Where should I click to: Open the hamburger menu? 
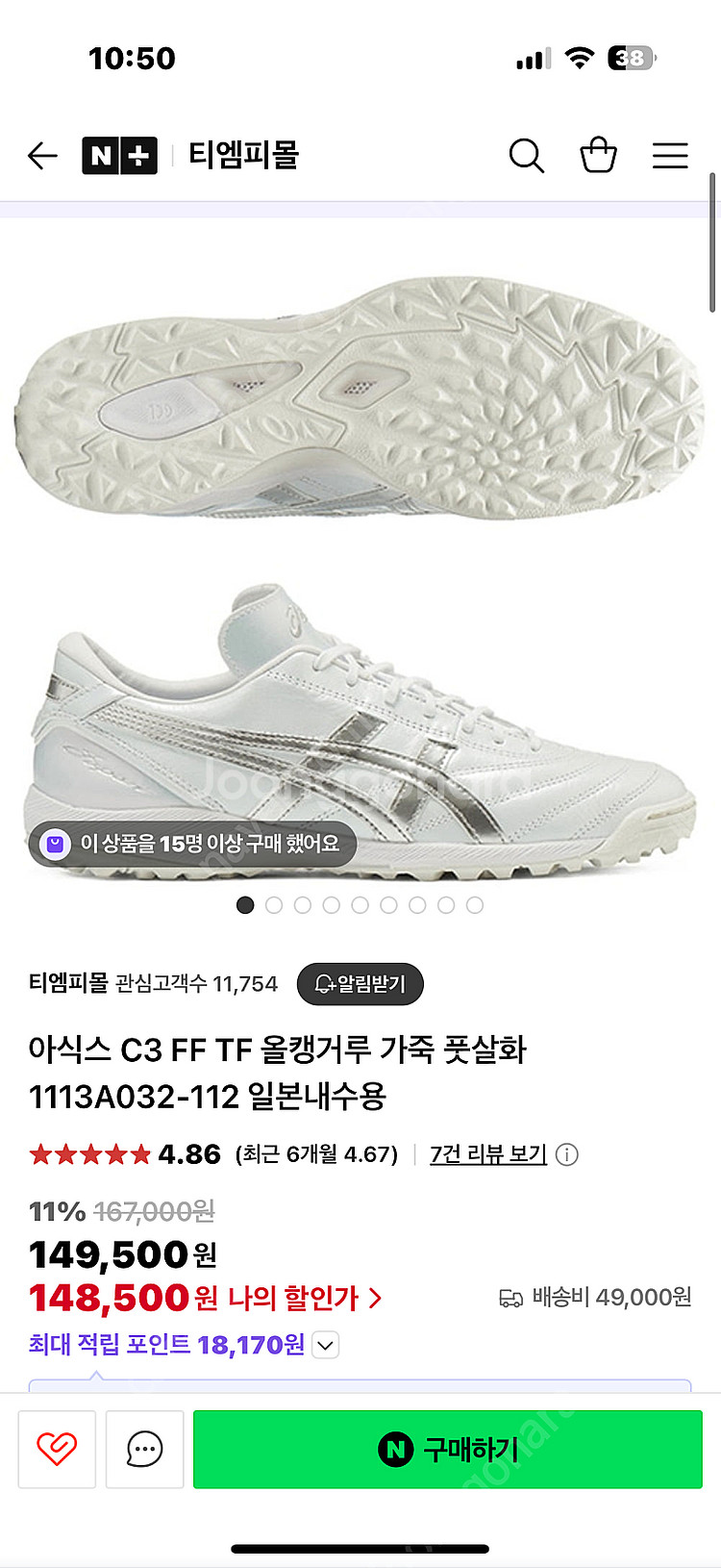click(x=670, y=155)
